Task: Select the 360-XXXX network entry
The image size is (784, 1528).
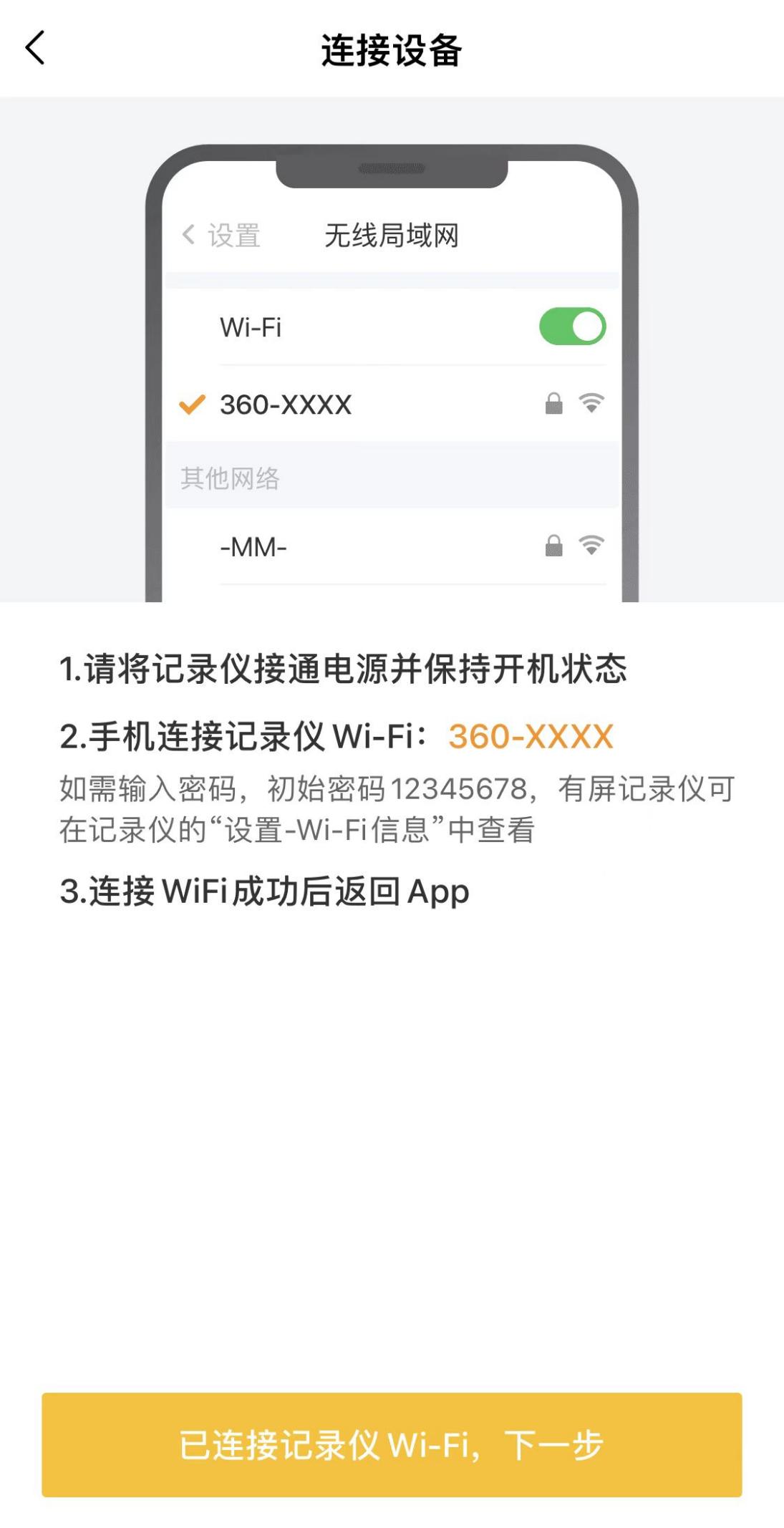Action: coord(286,405)
